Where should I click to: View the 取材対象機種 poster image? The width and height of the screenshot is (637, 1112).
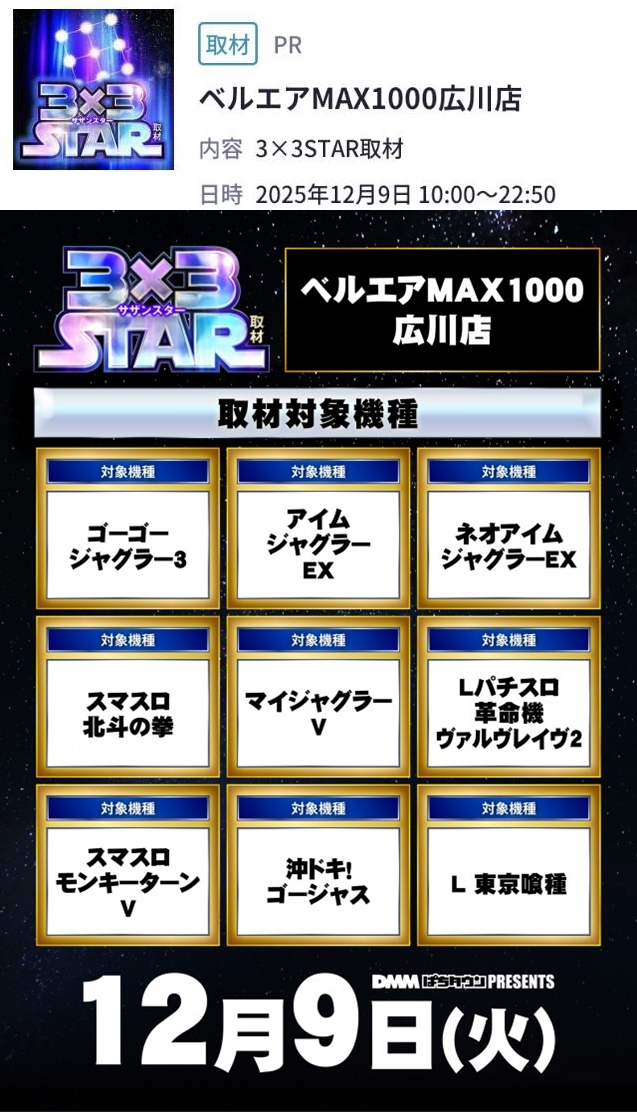coord(318,660)
